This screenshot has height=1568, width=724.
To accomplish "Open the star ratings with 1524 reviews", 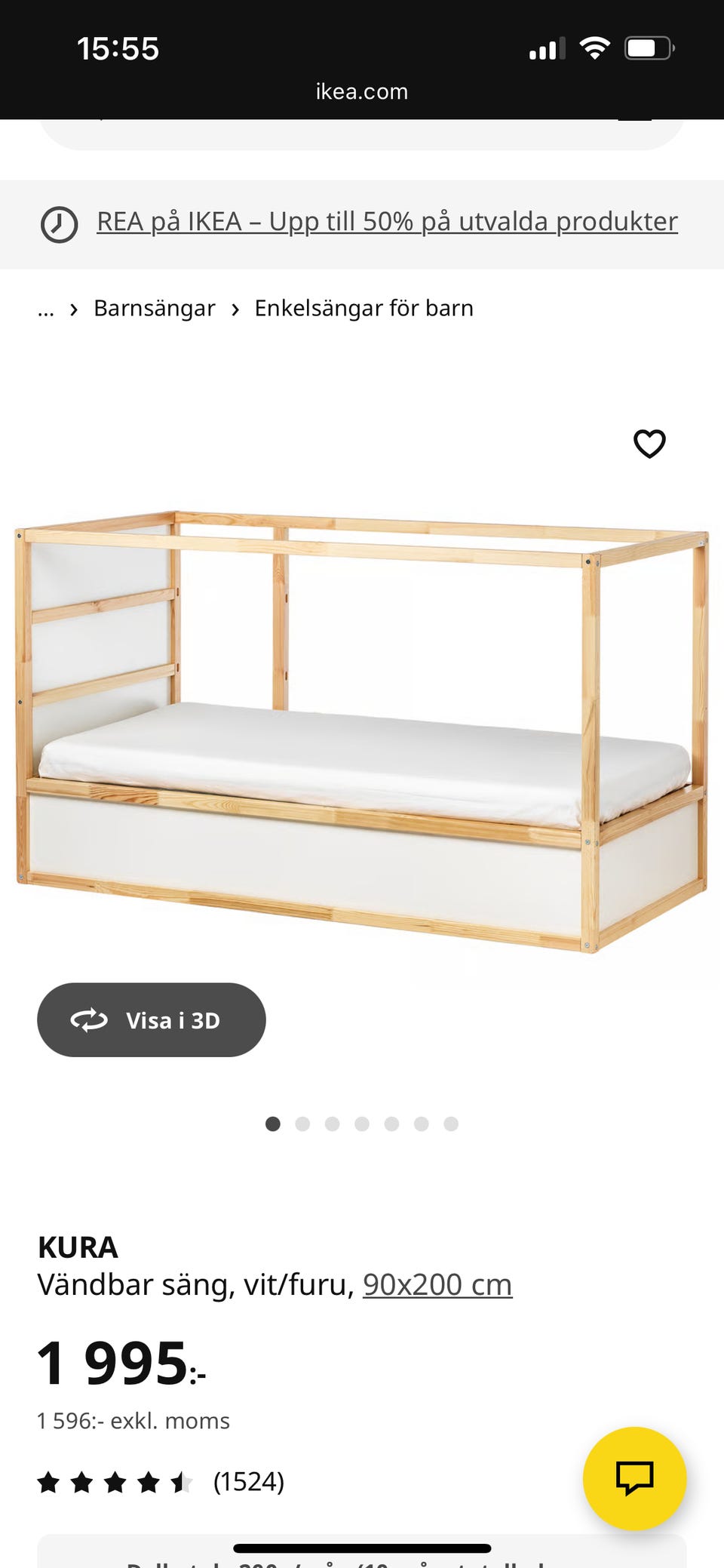I will point(161,1482).
